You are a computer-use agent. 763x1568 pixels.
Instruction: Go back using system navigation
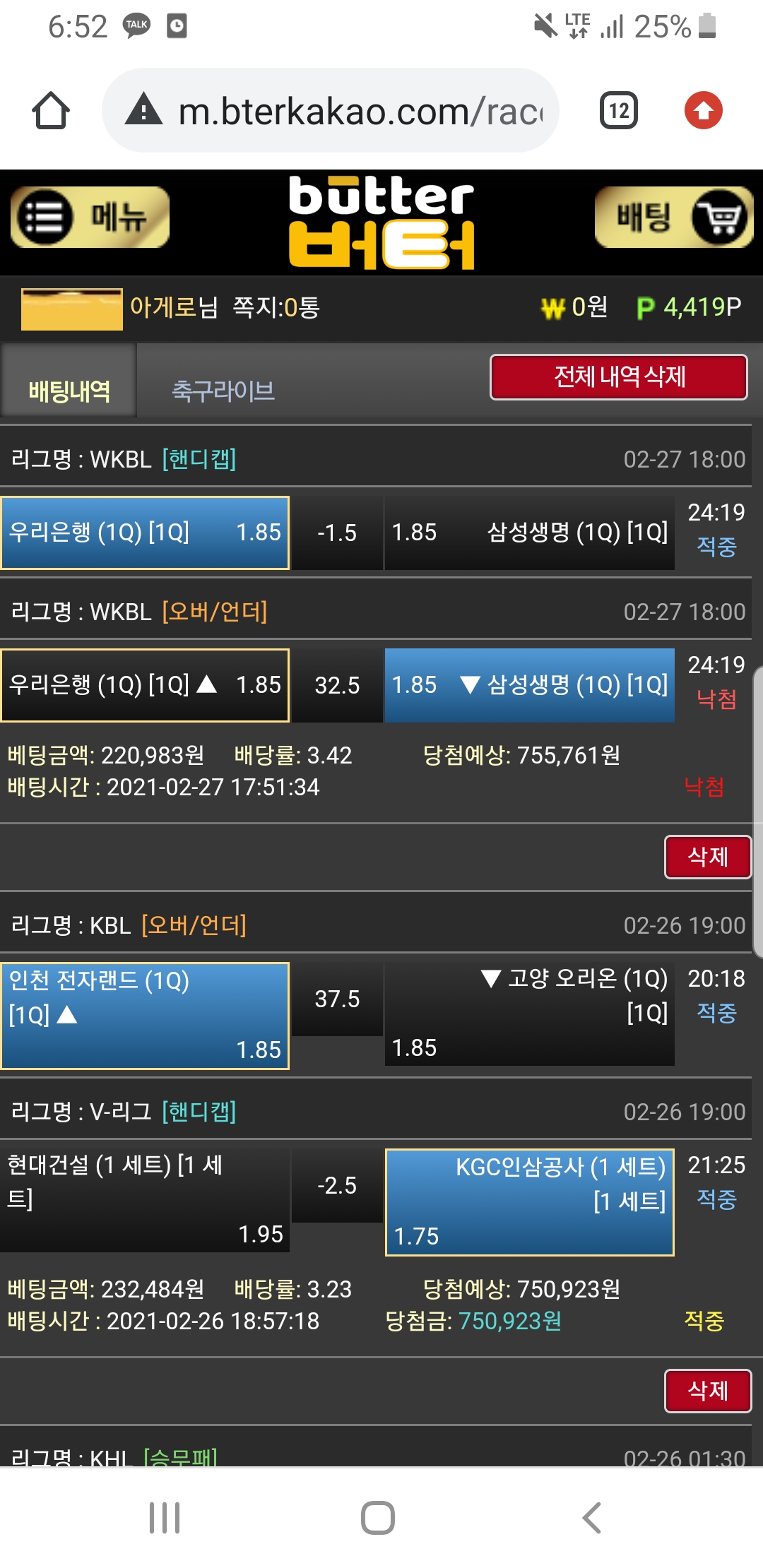pyautogui.click(x=592, y=1517)
